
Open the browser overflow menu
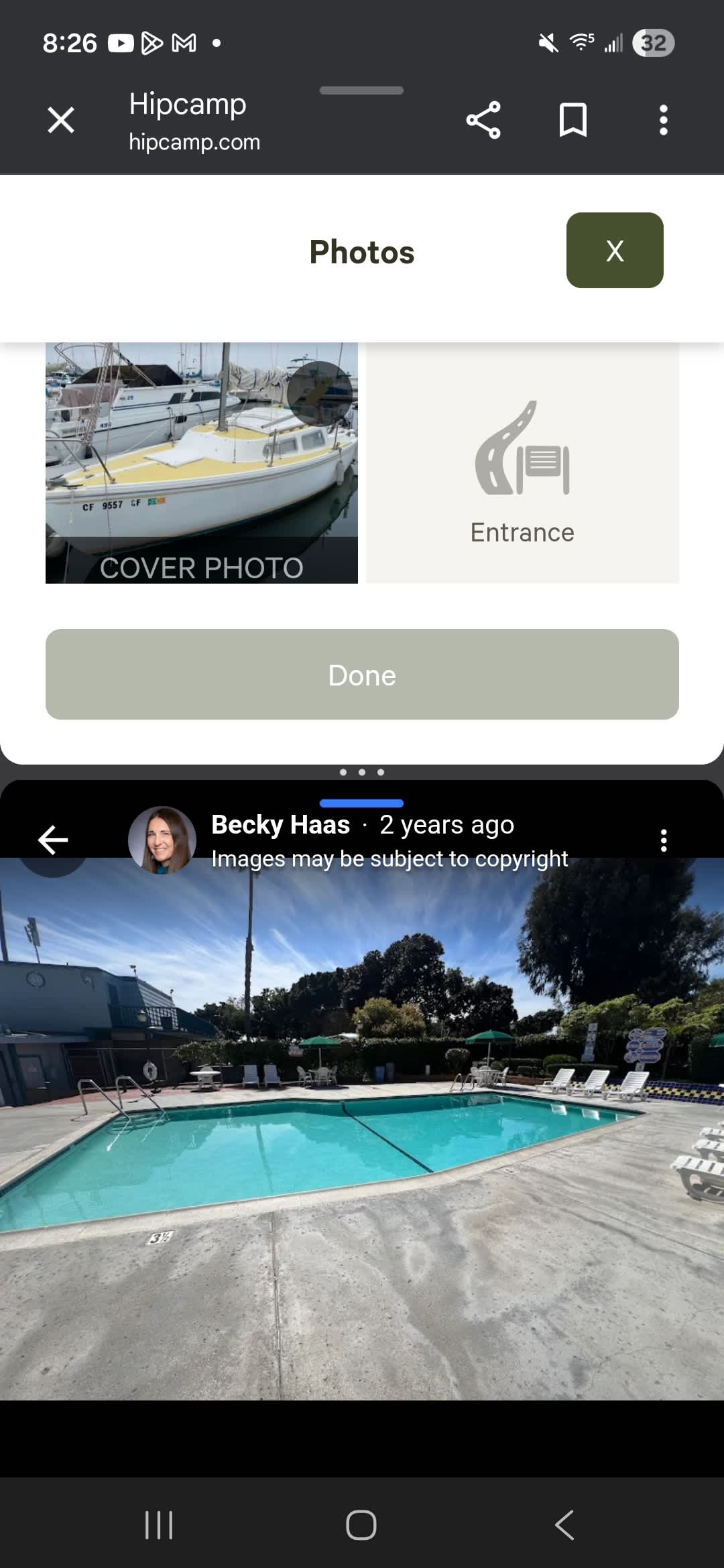tap(663, 121)
